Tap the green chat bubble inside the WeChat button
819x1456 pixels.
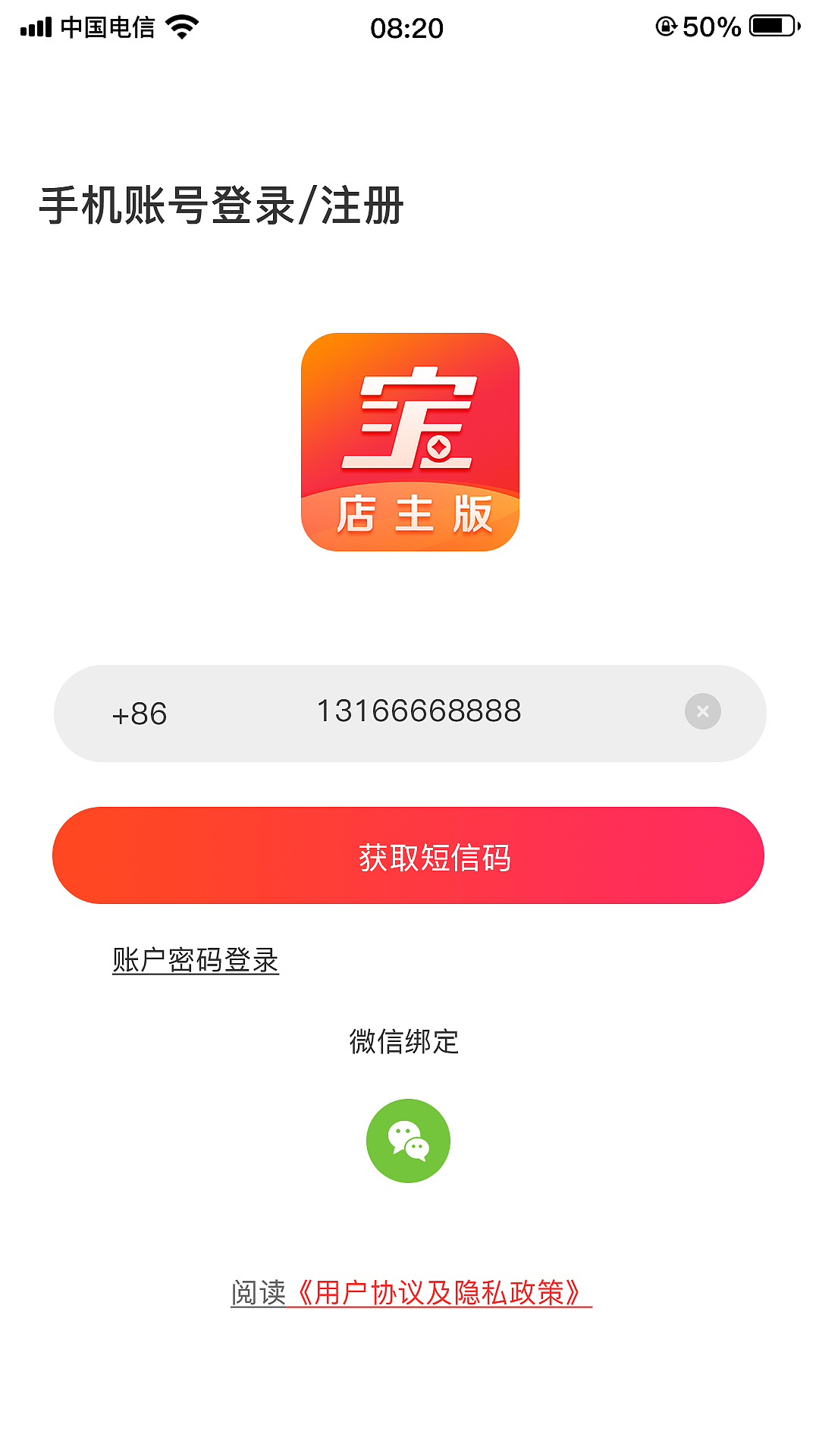(409, 1141)
